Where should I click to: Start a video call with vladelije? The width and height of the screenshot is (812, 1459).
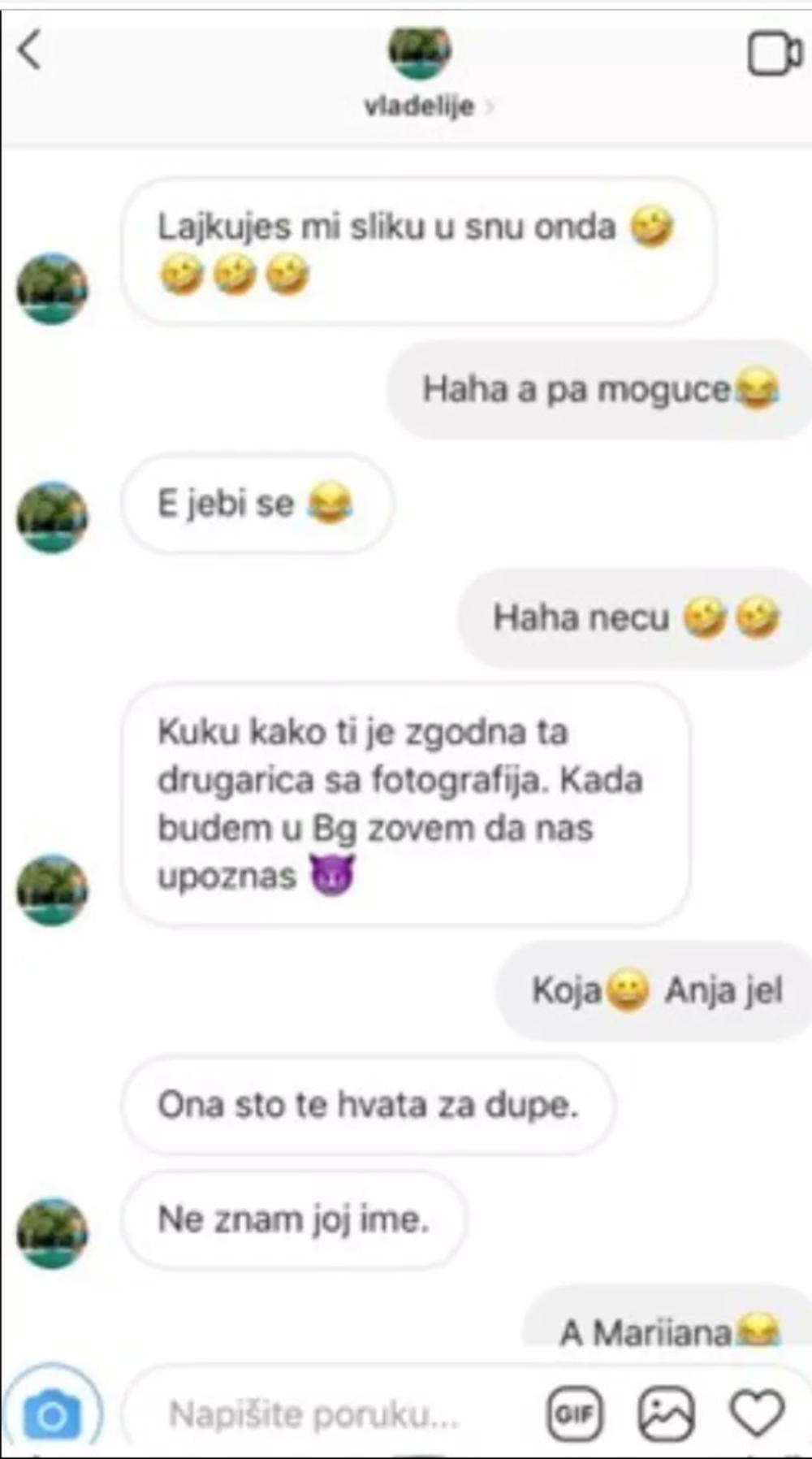pos(772,54)
